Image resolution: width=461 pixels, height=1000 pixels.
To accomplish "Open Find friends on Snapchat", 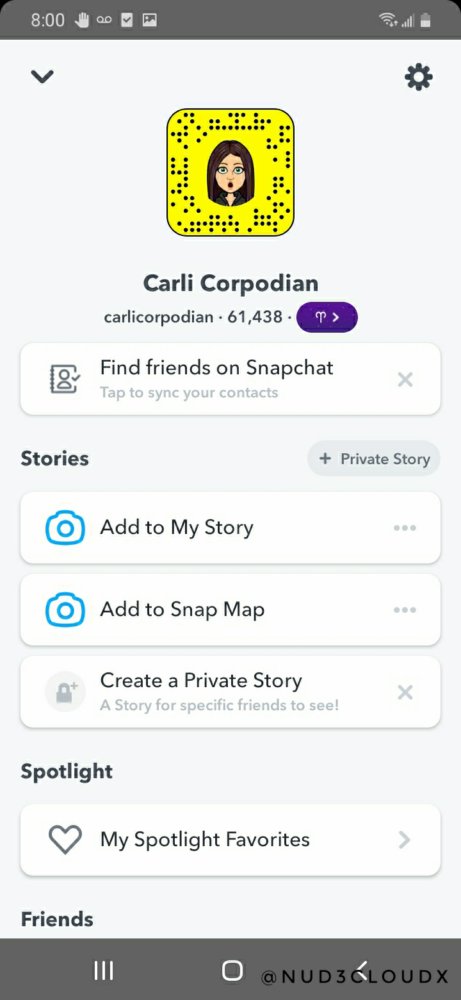I will [230, 379].
